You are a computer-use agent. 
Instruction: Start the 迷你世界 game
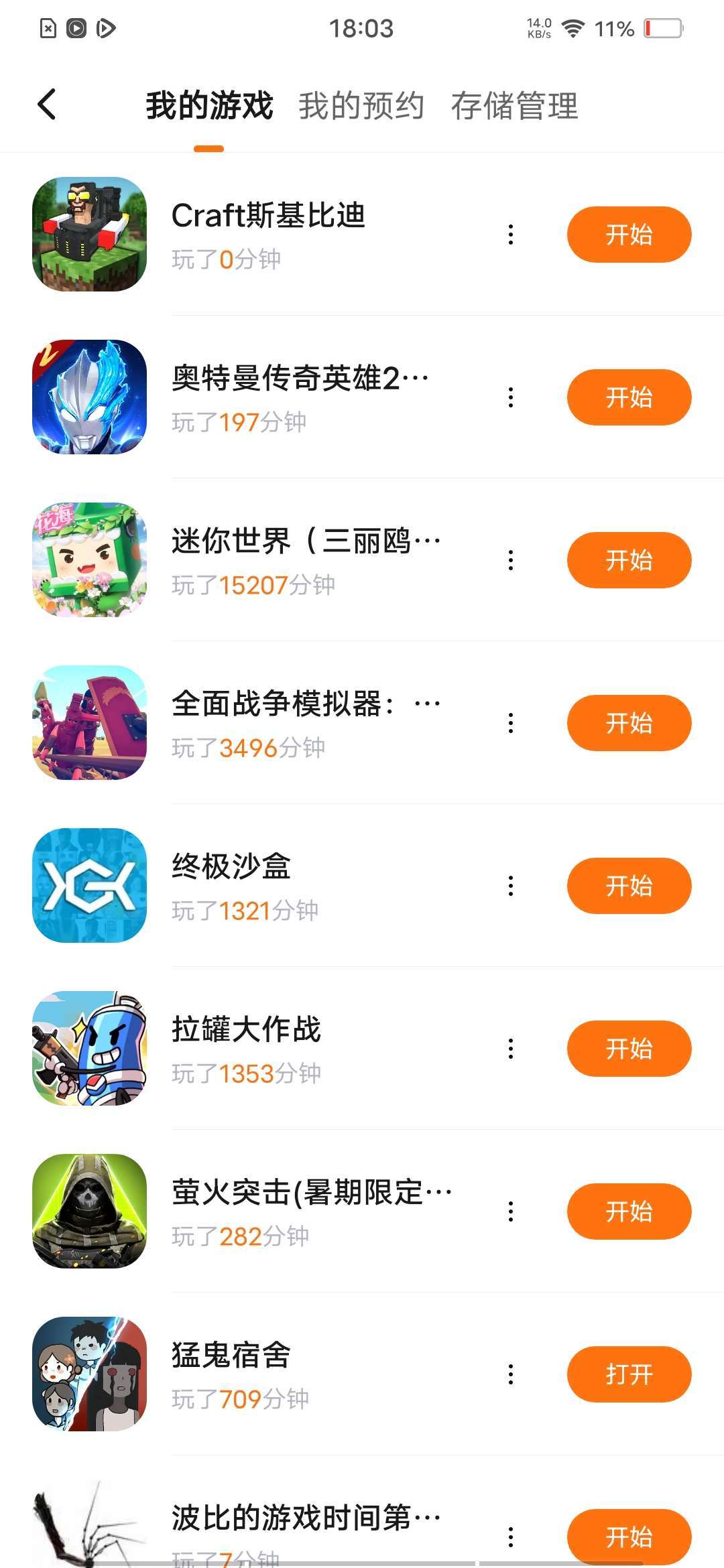(x=629, y=560)
